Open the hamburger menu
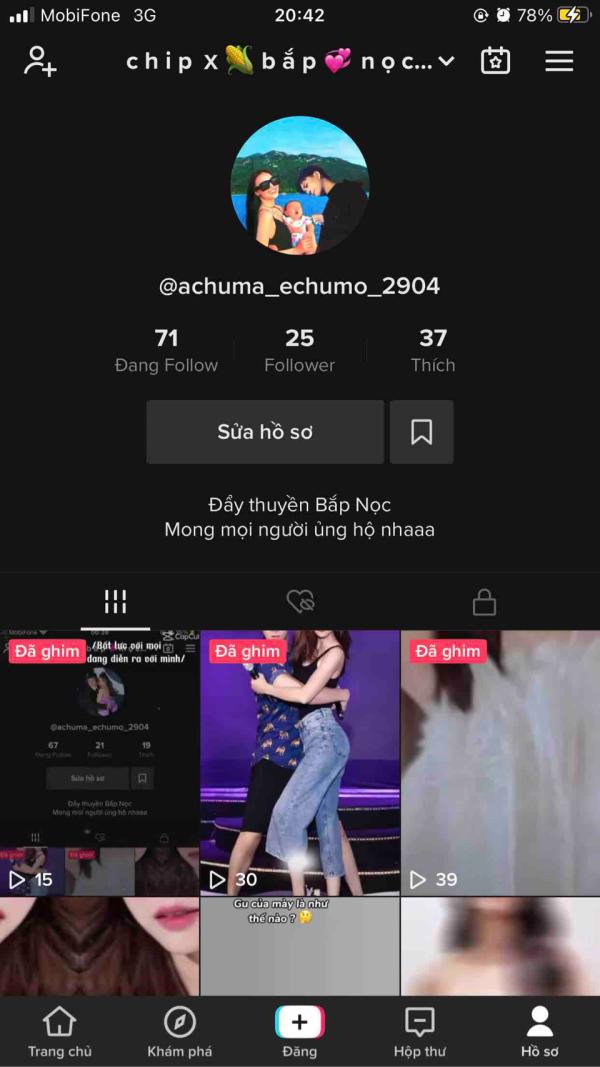The width and height of the screenshot is (600, 1067). [x=559, y=61]
